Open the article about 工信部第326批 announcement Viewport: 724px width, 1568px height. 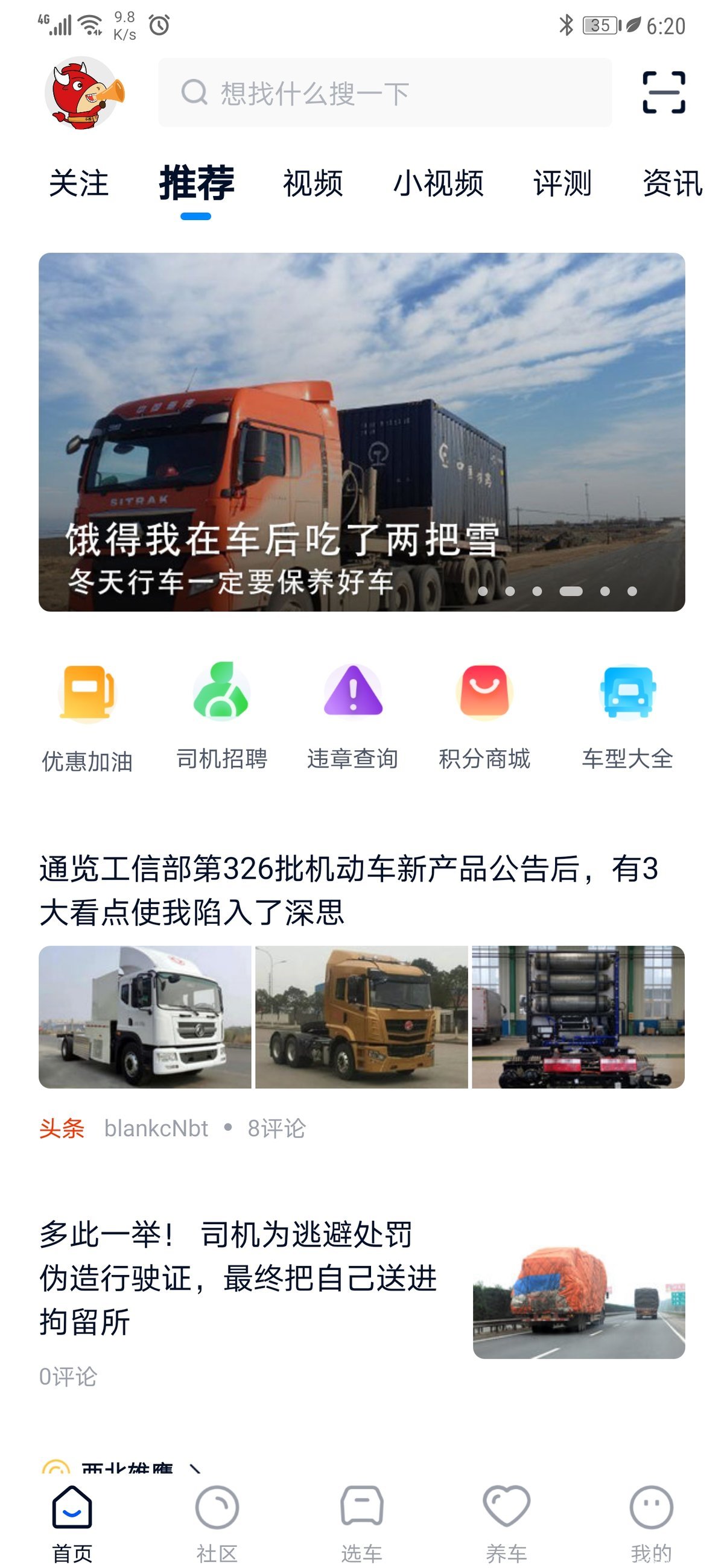click(x=348, y=890)
